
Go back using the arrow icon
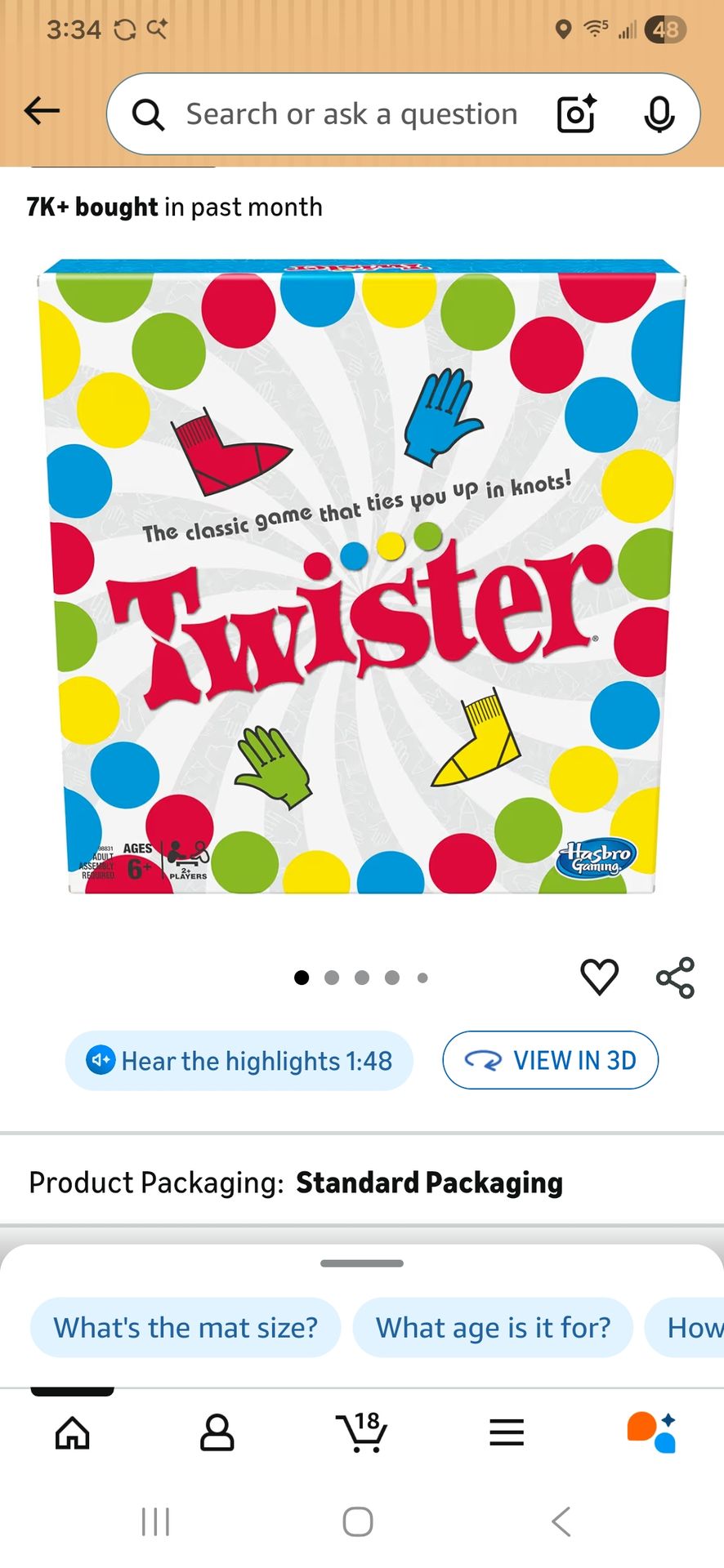point(42,111)
